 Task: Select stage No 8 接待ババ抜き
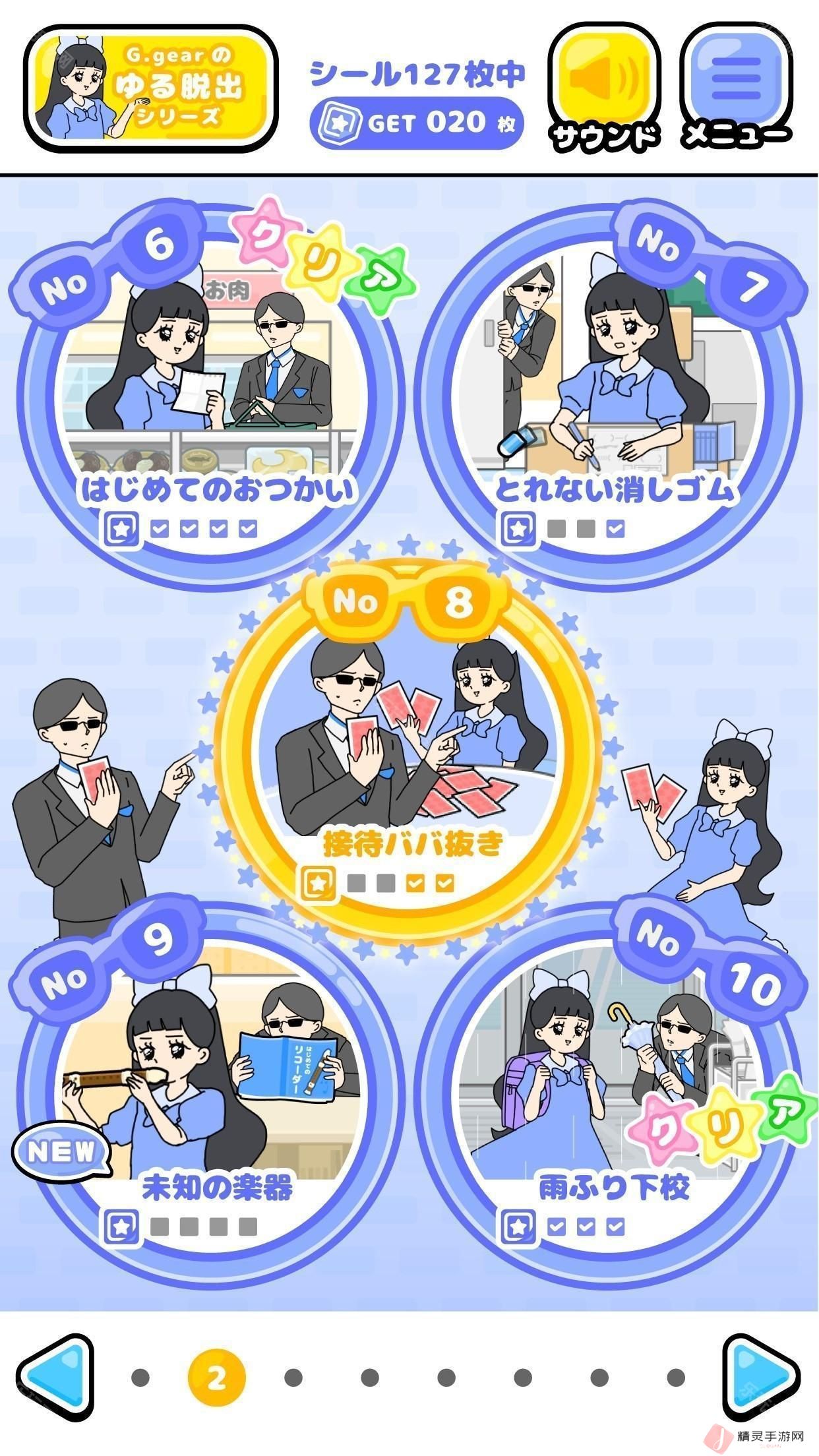click(409, 752)
